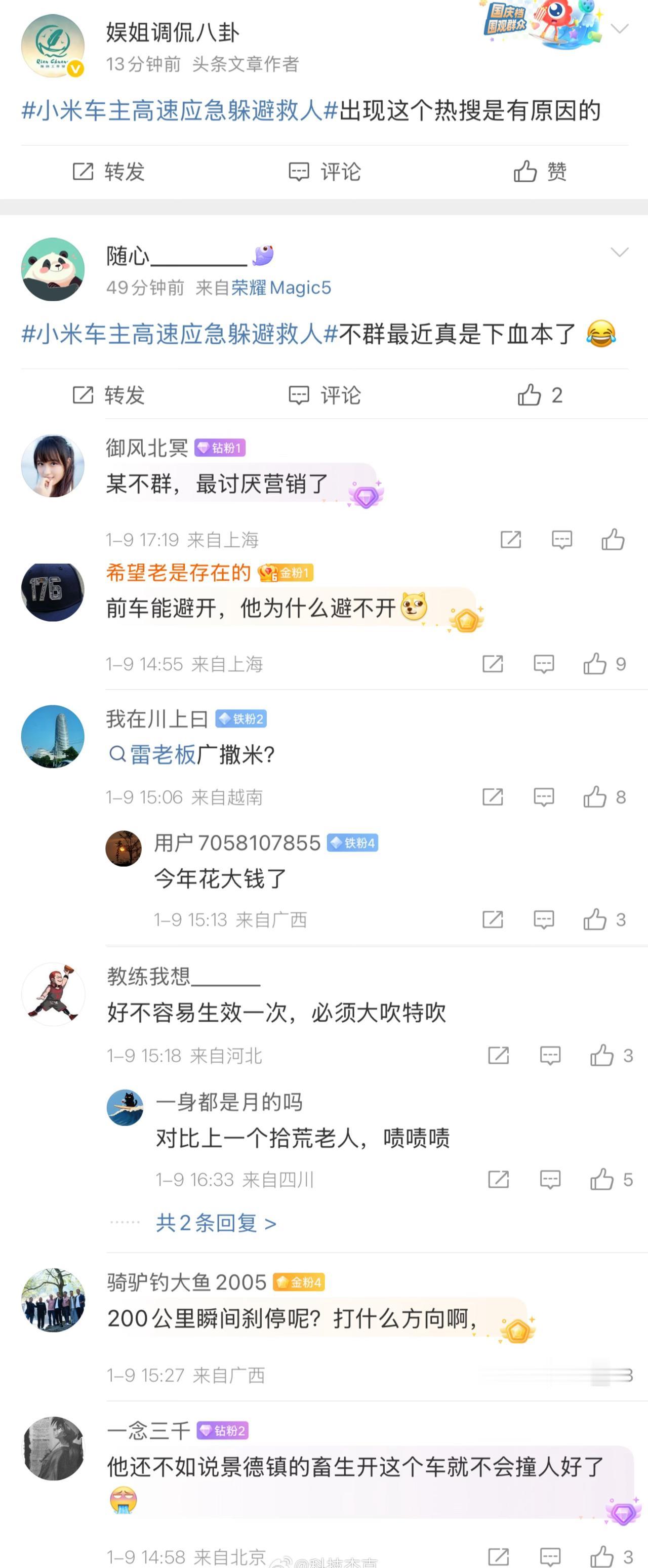Expand options chevron on 娱姐调侃八卦's post

(x=620, y=29)
